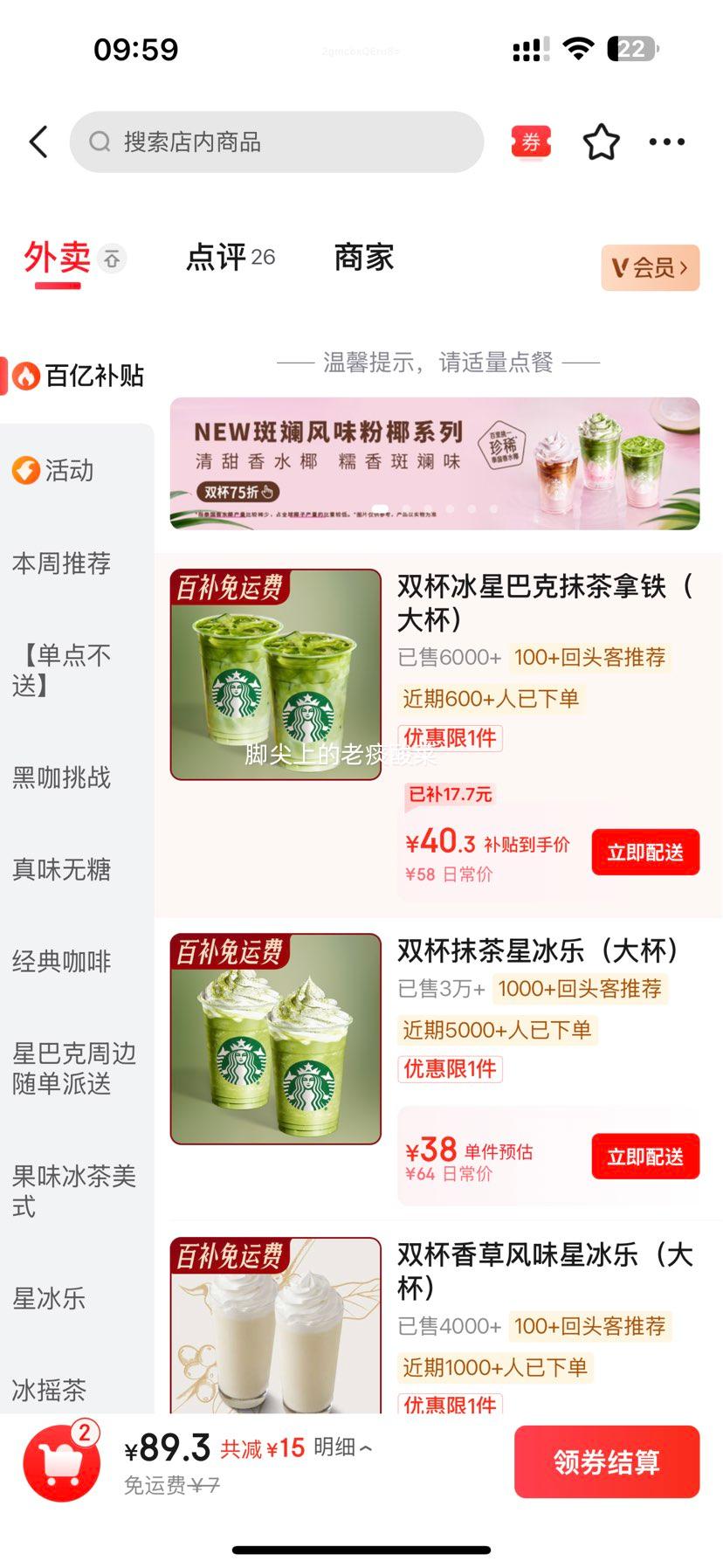Switch to the 点评 reviews tab
Image resolution: width=723 pixels, height=1568 pixels.
[231, 258]
